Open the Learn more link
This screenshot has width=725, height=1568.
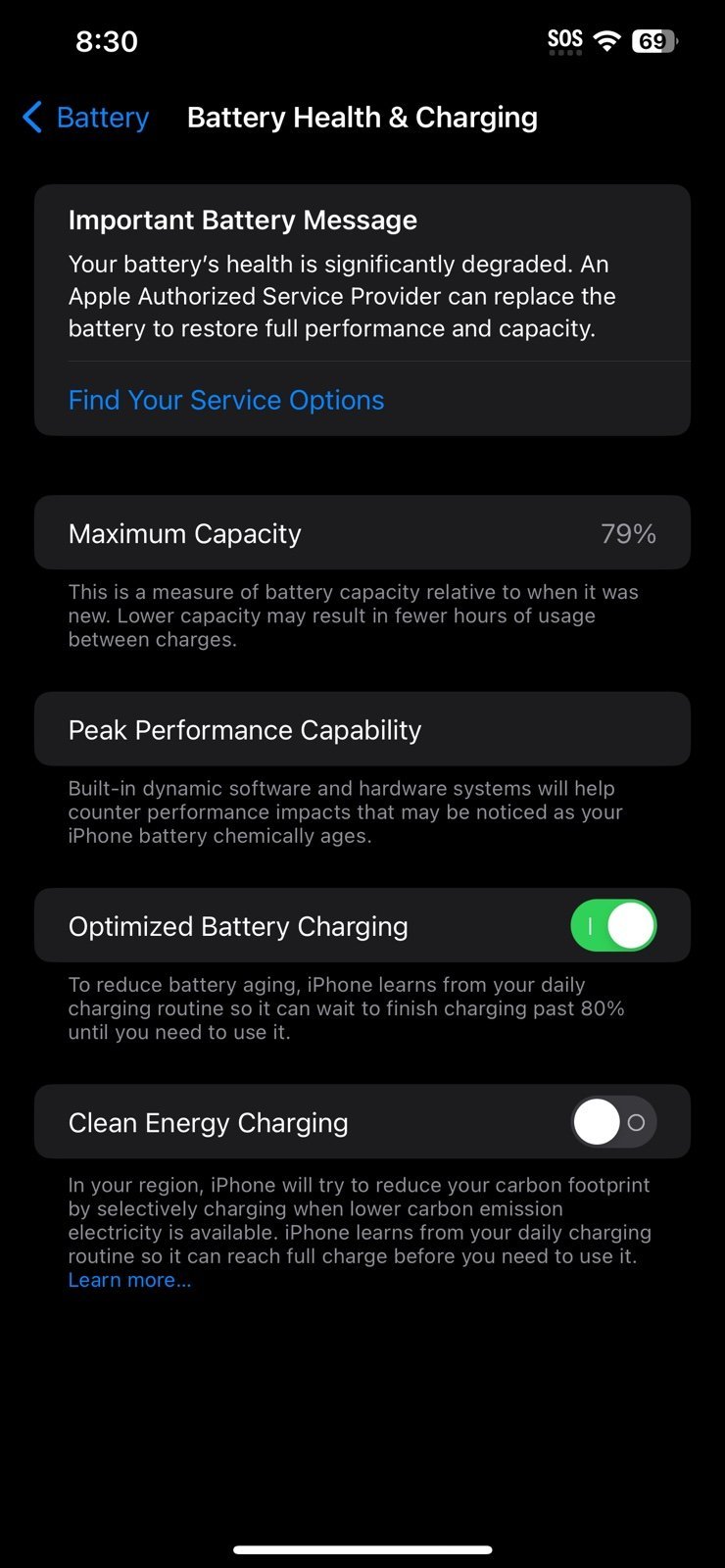click(x=129, y=1280)
